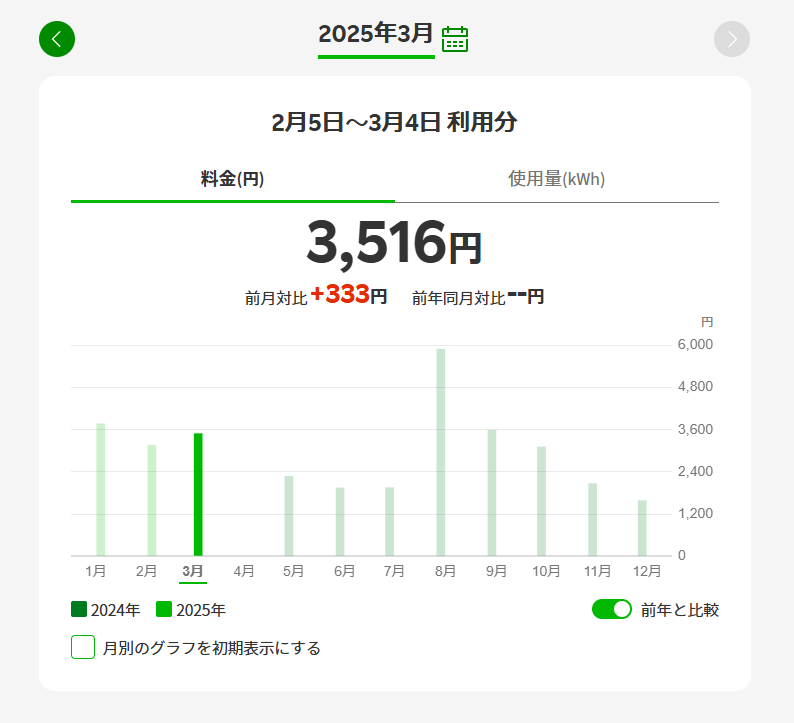Tap the 2月 bar in the chart
The image size is (794, 723).
[152, 500]
